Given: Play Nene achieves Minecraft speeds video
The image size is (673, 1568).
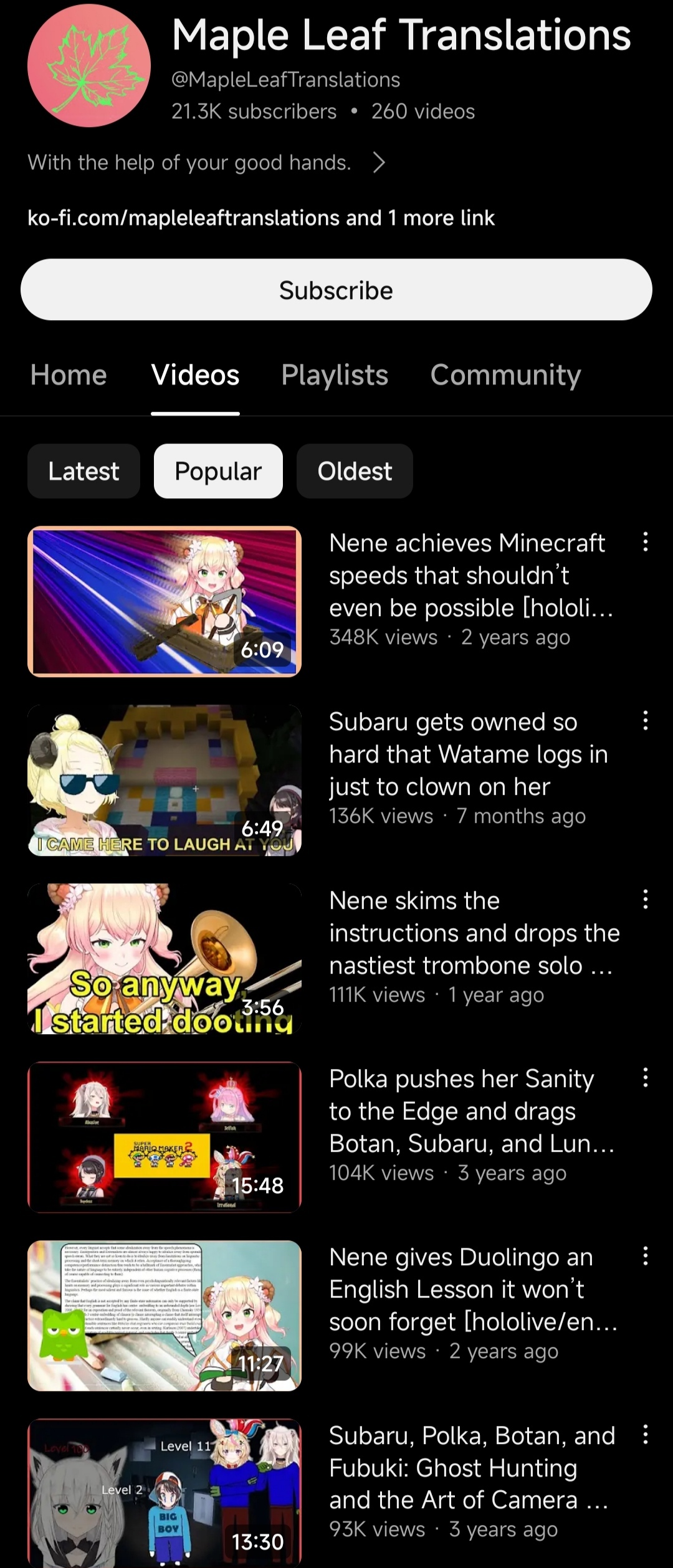Looking at the screenshot, I should (x=165, y=602).
